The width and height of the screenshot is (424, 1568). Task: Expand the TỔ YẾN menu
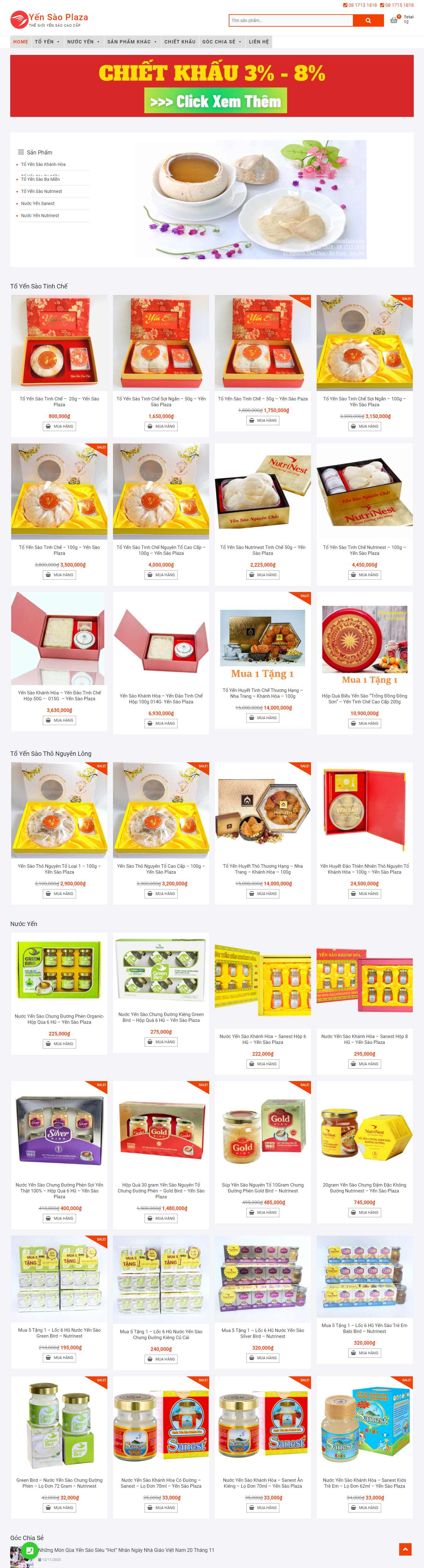(x=47, y=42)
